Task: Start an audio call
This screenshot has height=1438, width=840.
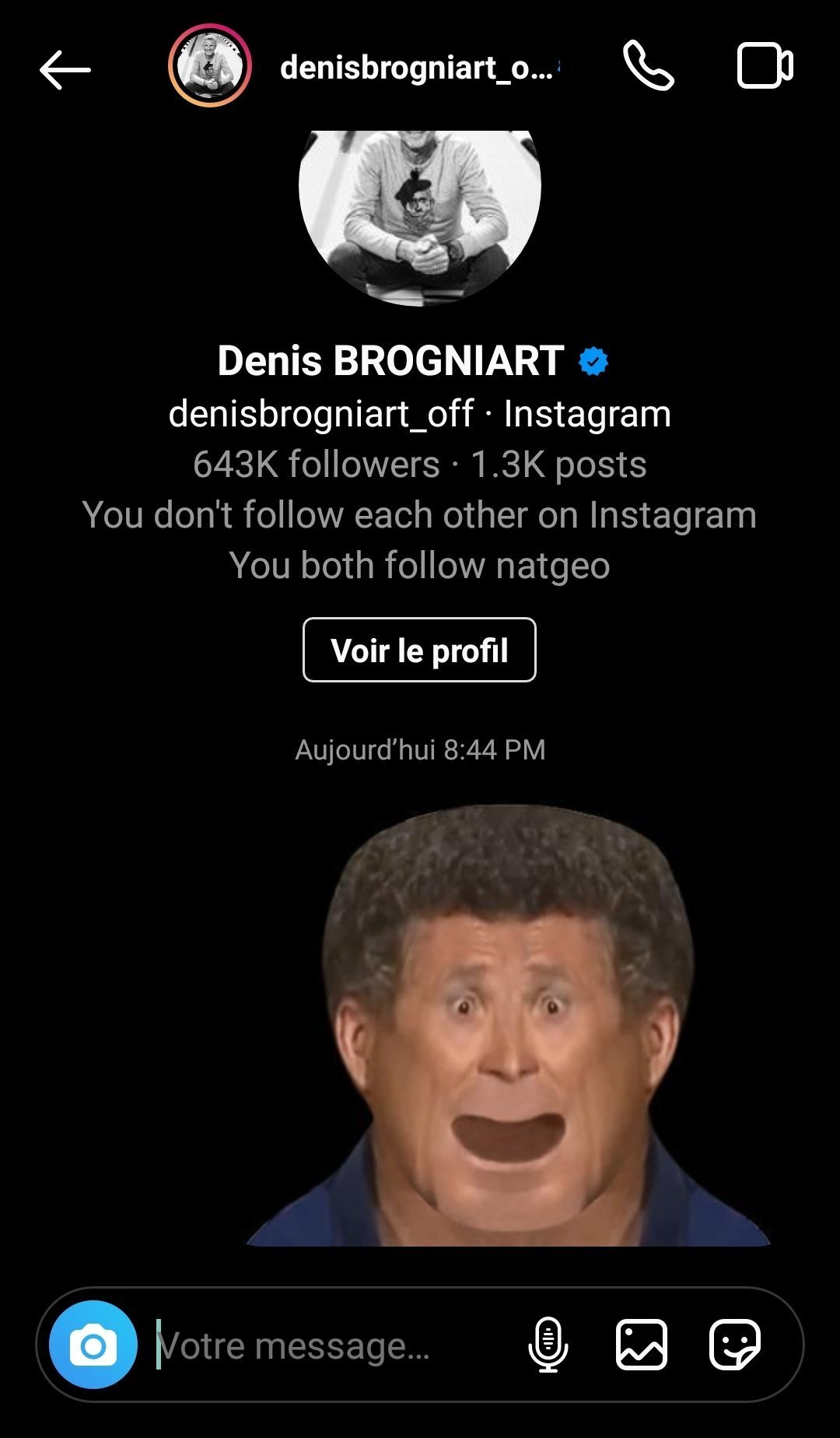Action: pos(648,66)
